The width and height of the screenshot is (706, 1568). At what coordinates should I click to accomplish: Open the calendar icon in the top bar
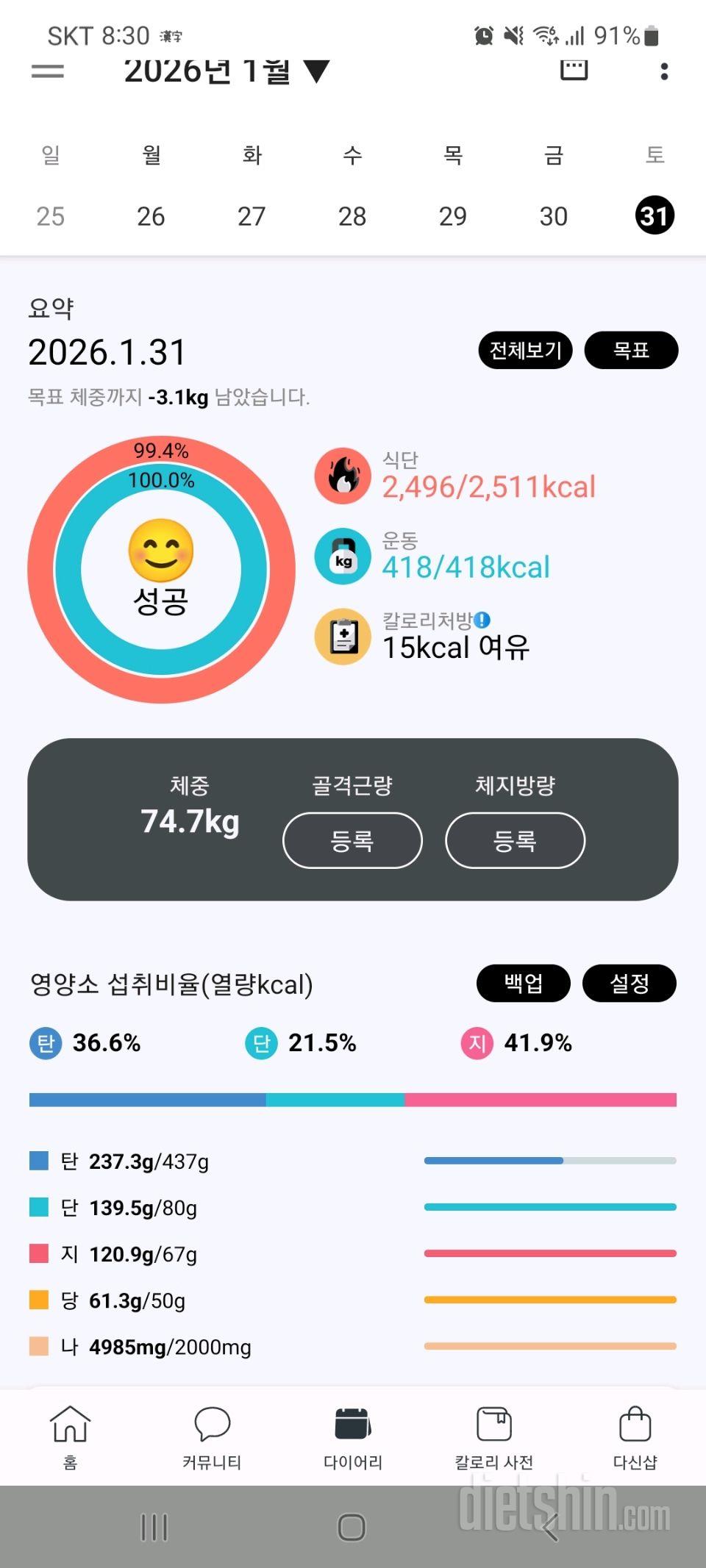574,71
